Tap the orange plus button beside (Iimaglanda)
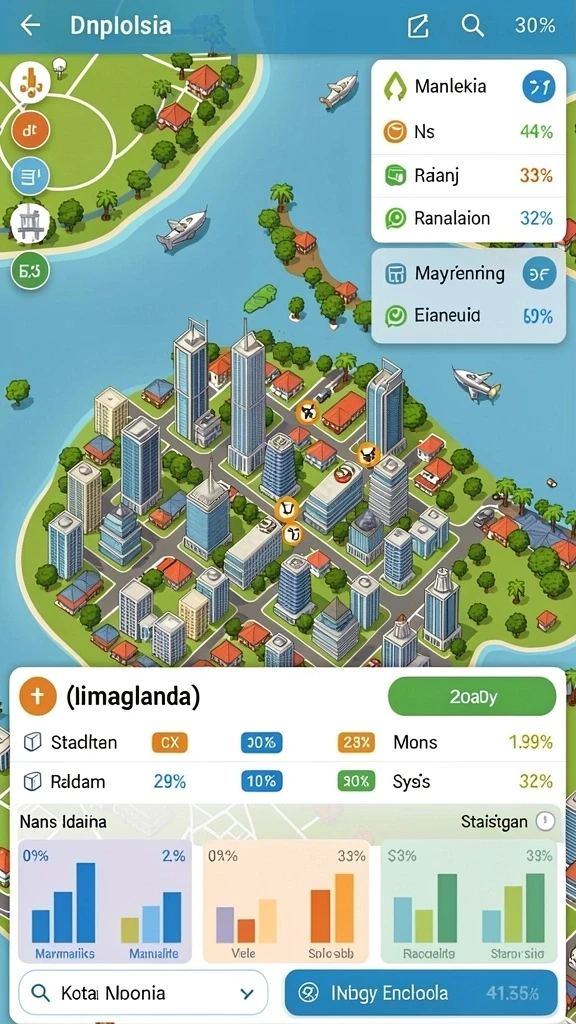576x1024 pixels. click(x=37, y=696)
